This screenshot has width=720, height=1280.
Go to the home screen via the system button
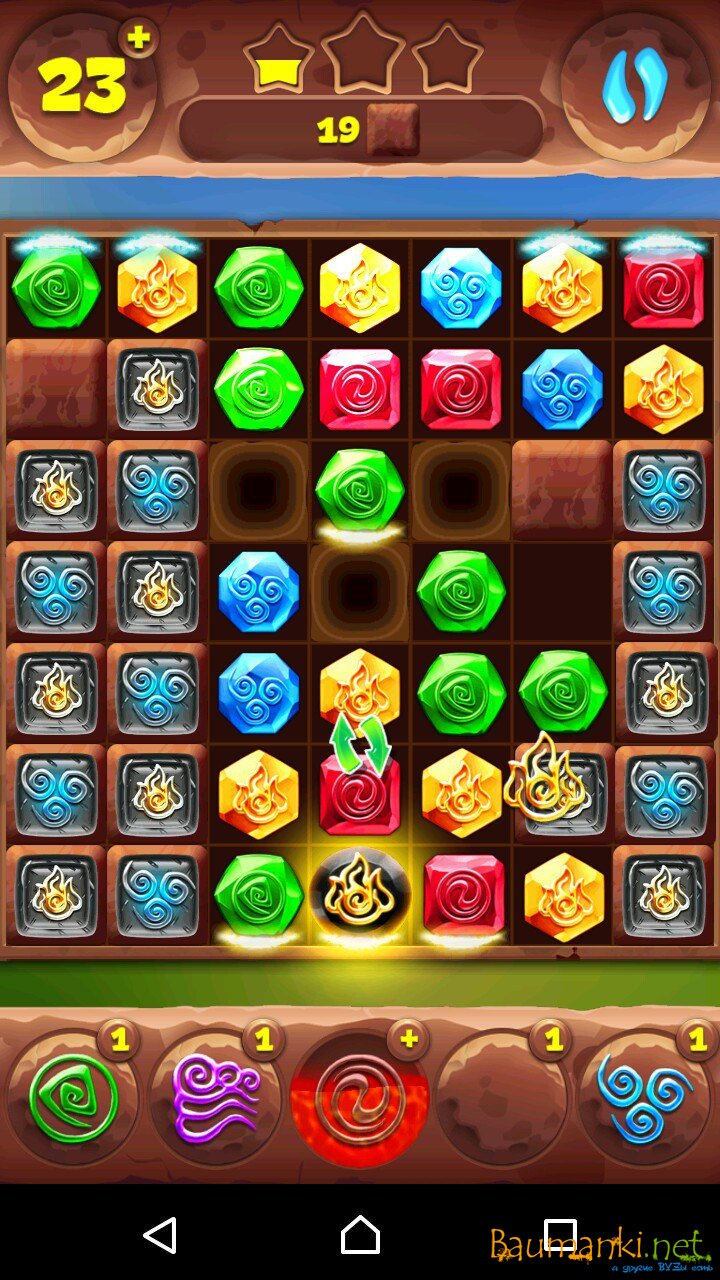coord(360,1235)
